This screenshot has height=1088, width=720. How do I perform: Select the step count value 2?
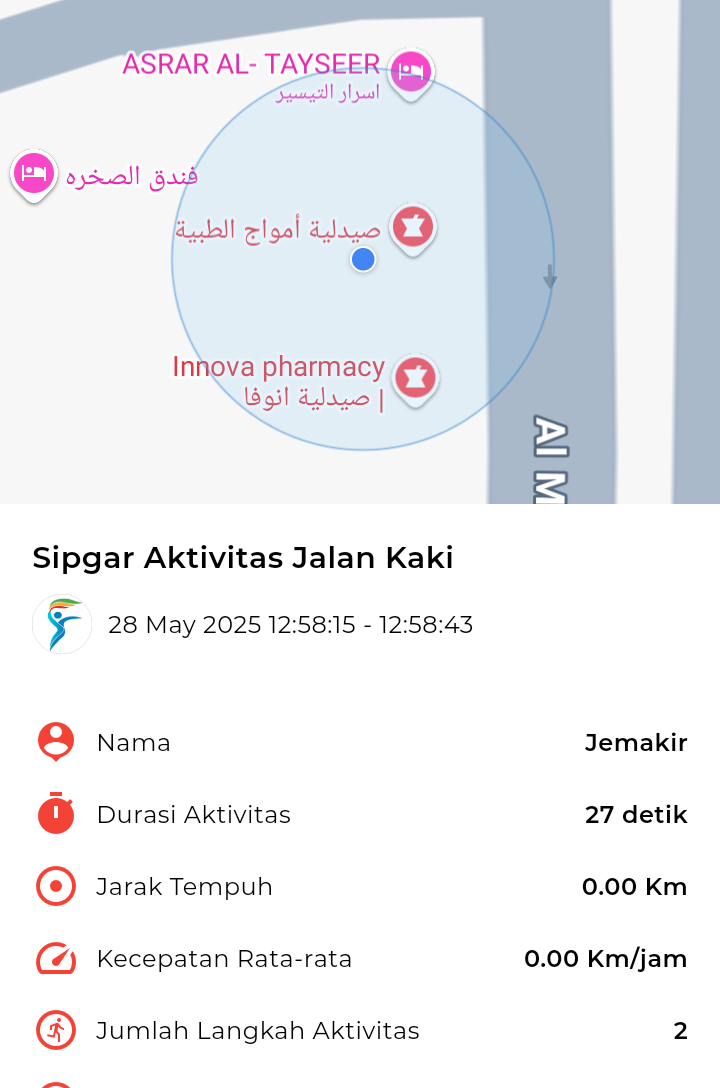click(x=680, y=1030)
